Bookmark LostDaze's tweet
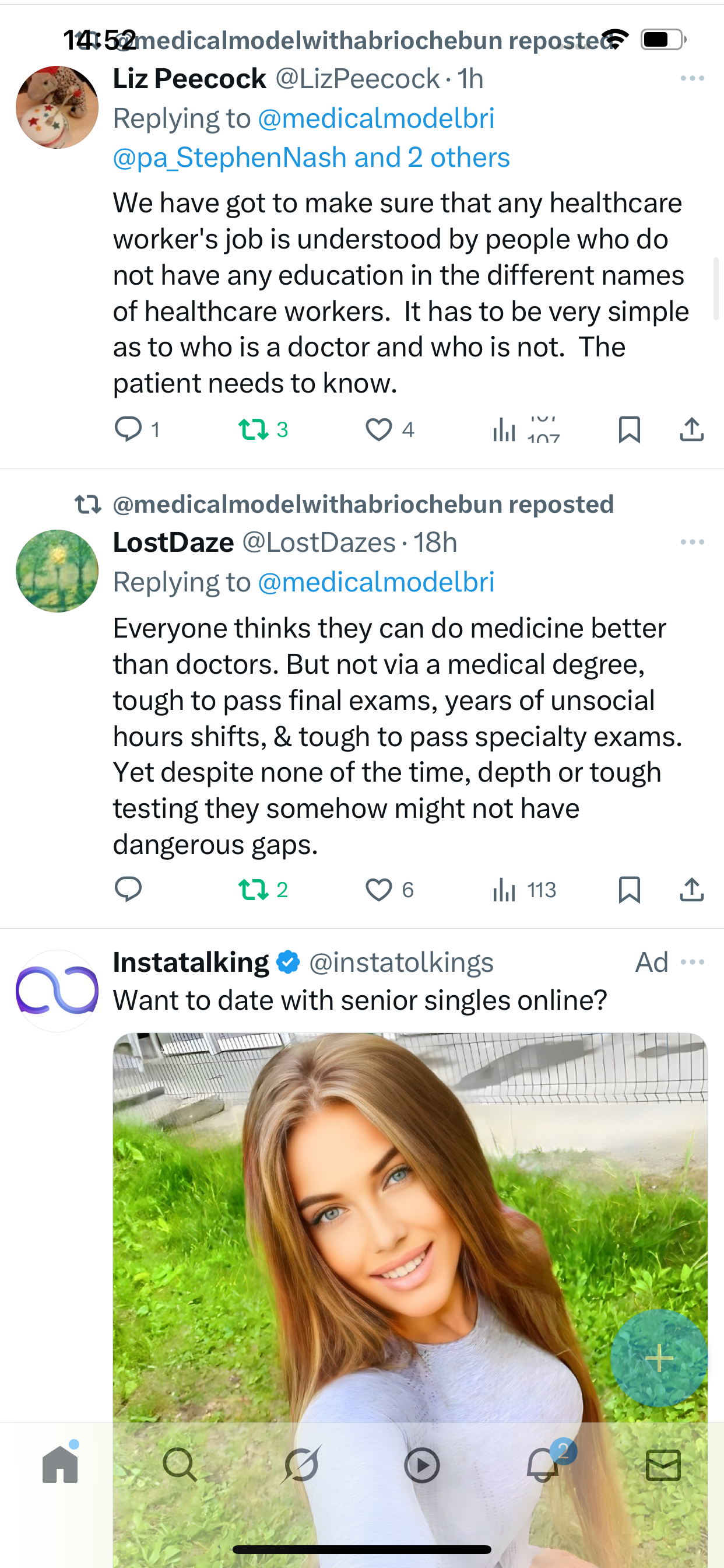The height and width of the screenshot is (1568, 724). click(629, 890)
